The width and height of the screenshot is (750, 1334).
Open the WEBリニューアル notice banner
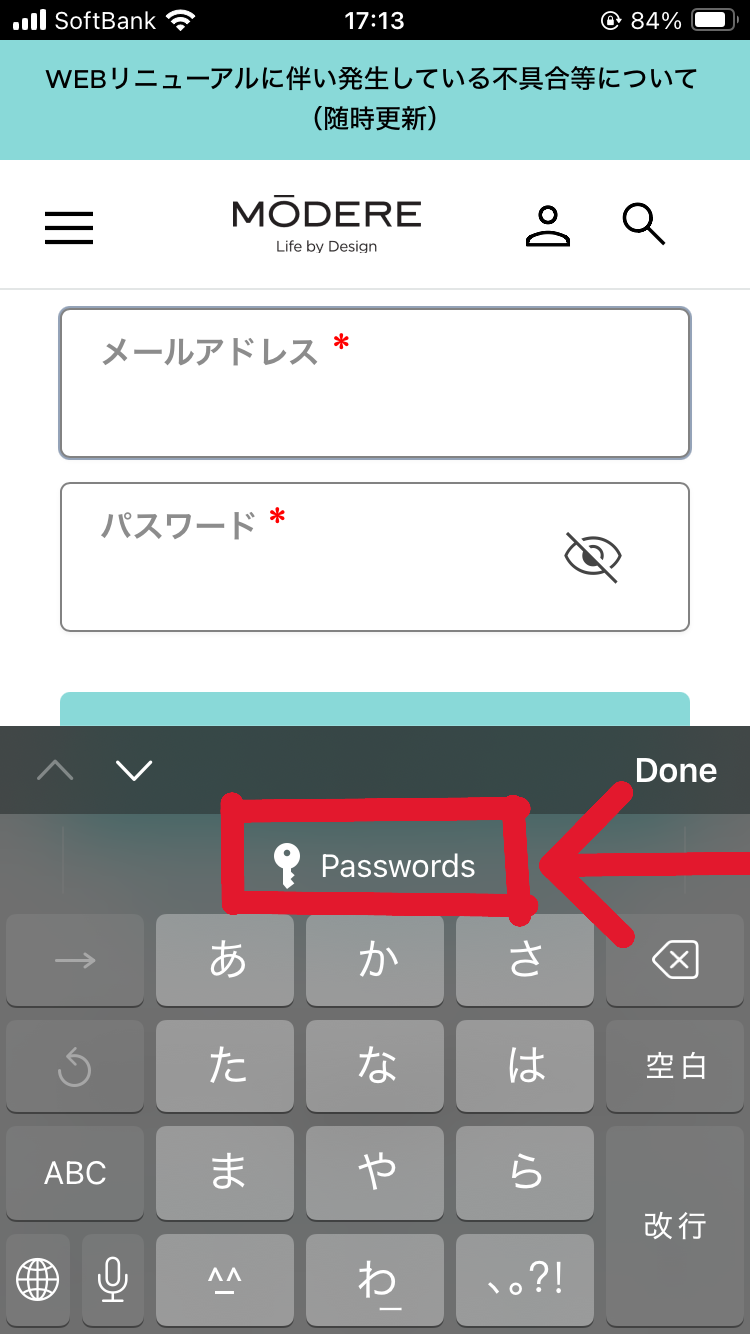coord(375,99)
